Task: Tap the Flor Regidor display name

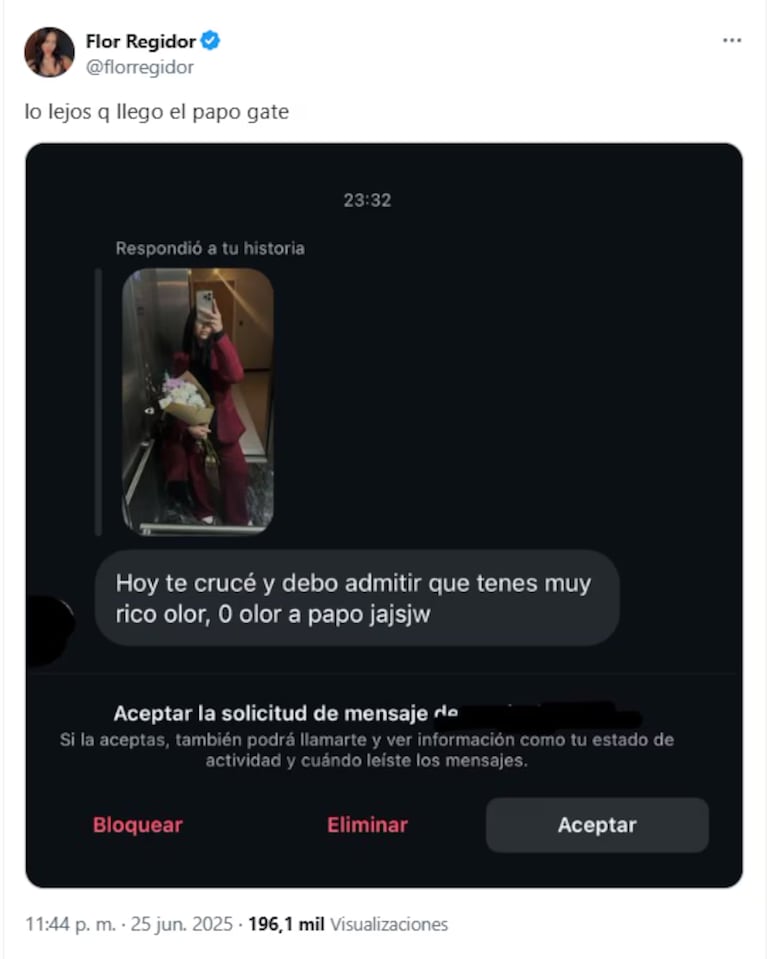Action: pyautogui.click(x=140, y=41)
